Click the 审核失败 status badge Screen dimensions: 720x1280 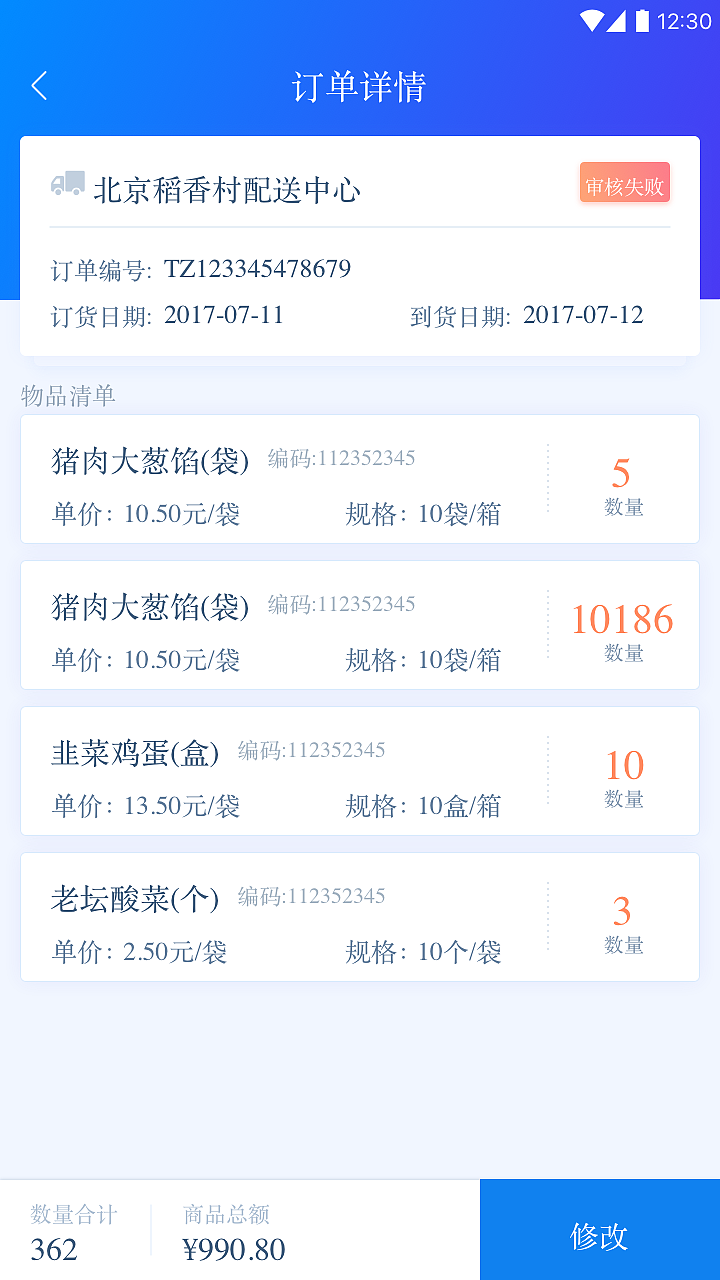(624, 183)
